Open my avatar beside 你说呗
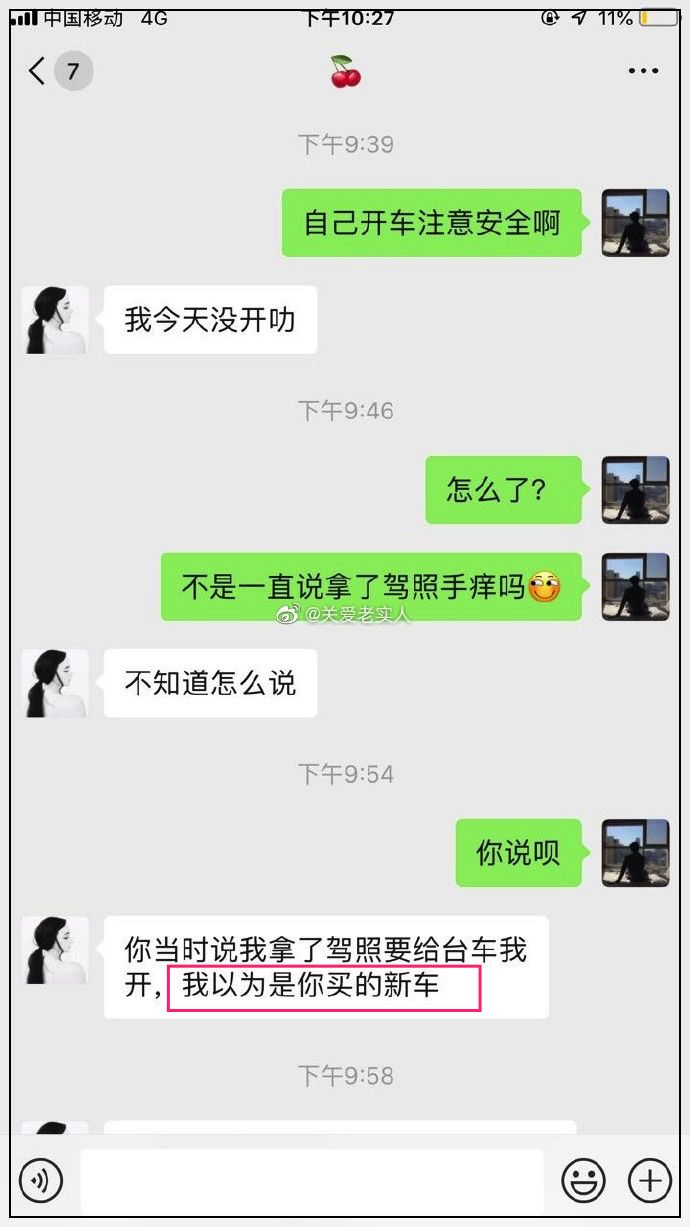690x1227 pixels. click(635, 853)
